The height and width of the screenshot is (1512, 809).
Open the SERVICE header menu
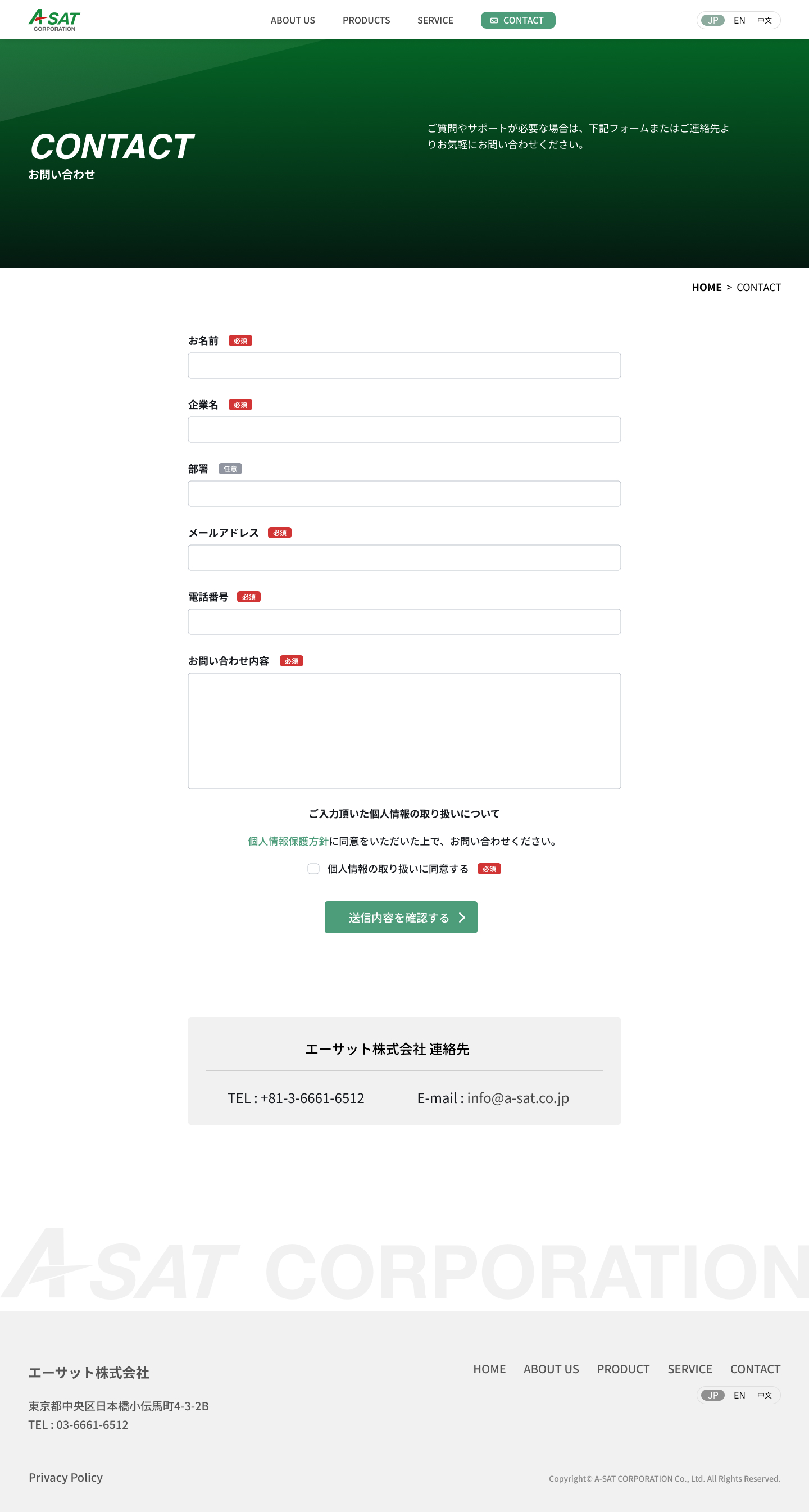tap(435, 21)
